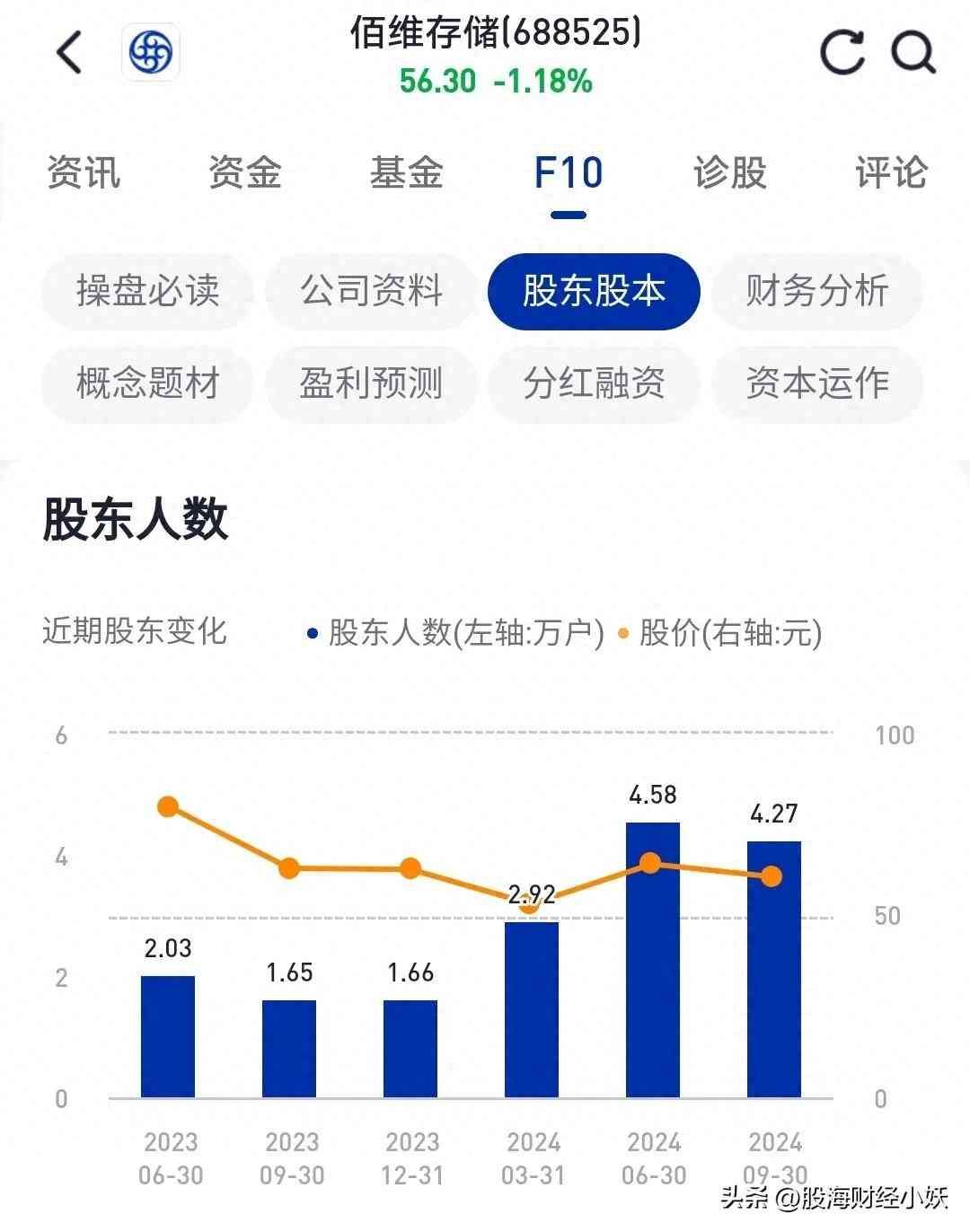Open the 概念题材 chip
Screen dimensions: 970x1232
[x=148, y=383]
